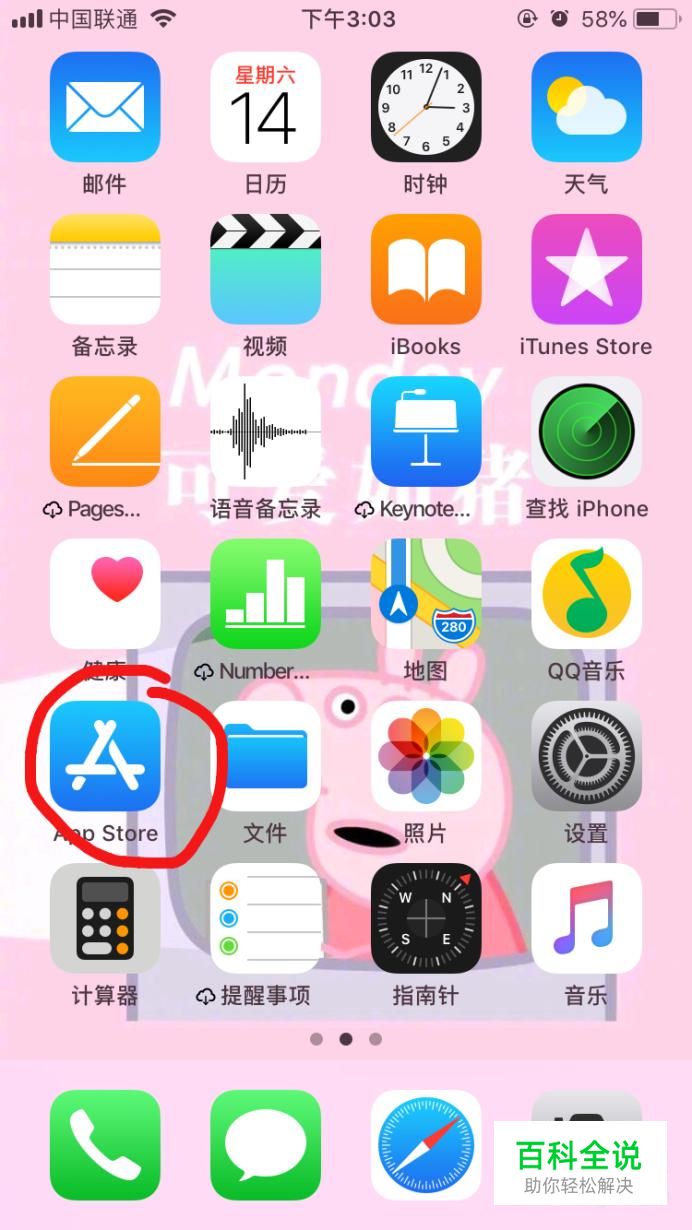
Task: Open the Photos app (照片)
Action: pyautogui.click(x=426, y=755)
